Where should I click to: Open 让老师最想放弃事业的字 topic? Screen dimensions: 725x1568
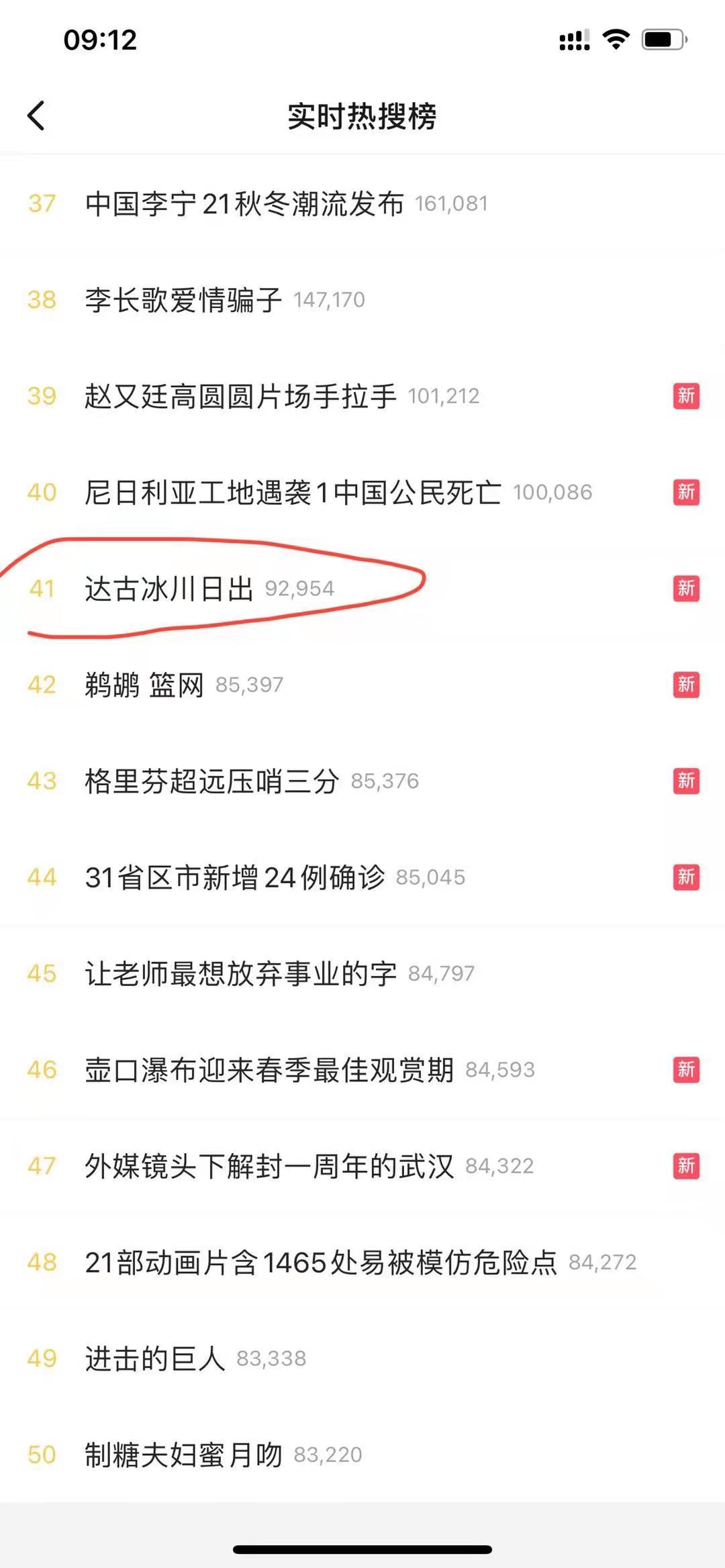(240, 973)
